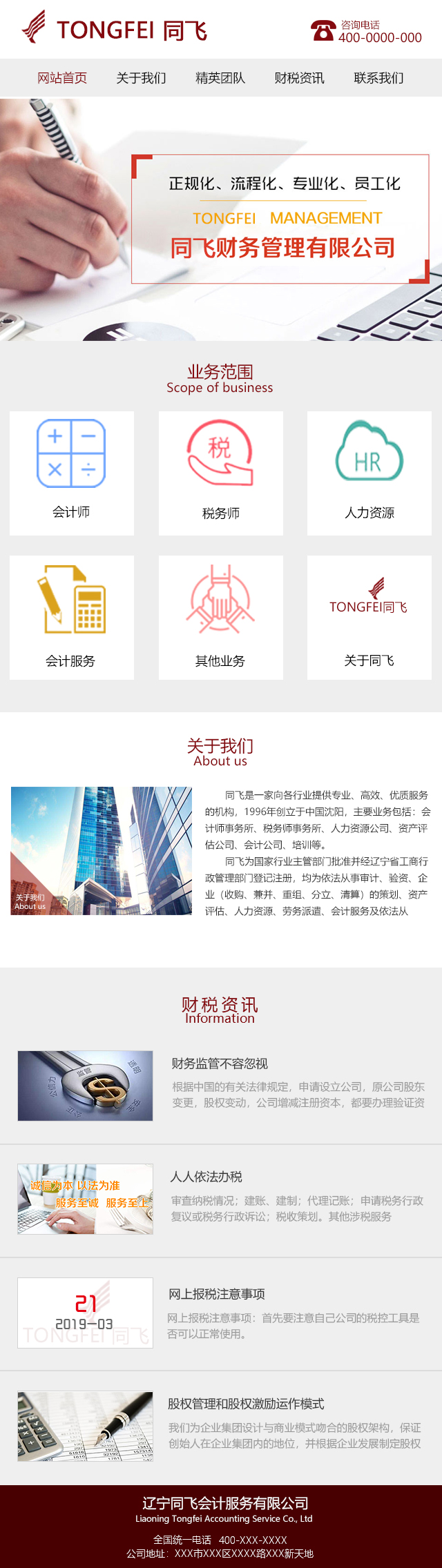
Task: Go to the 精英团队 page
Action: click(220, 78)
